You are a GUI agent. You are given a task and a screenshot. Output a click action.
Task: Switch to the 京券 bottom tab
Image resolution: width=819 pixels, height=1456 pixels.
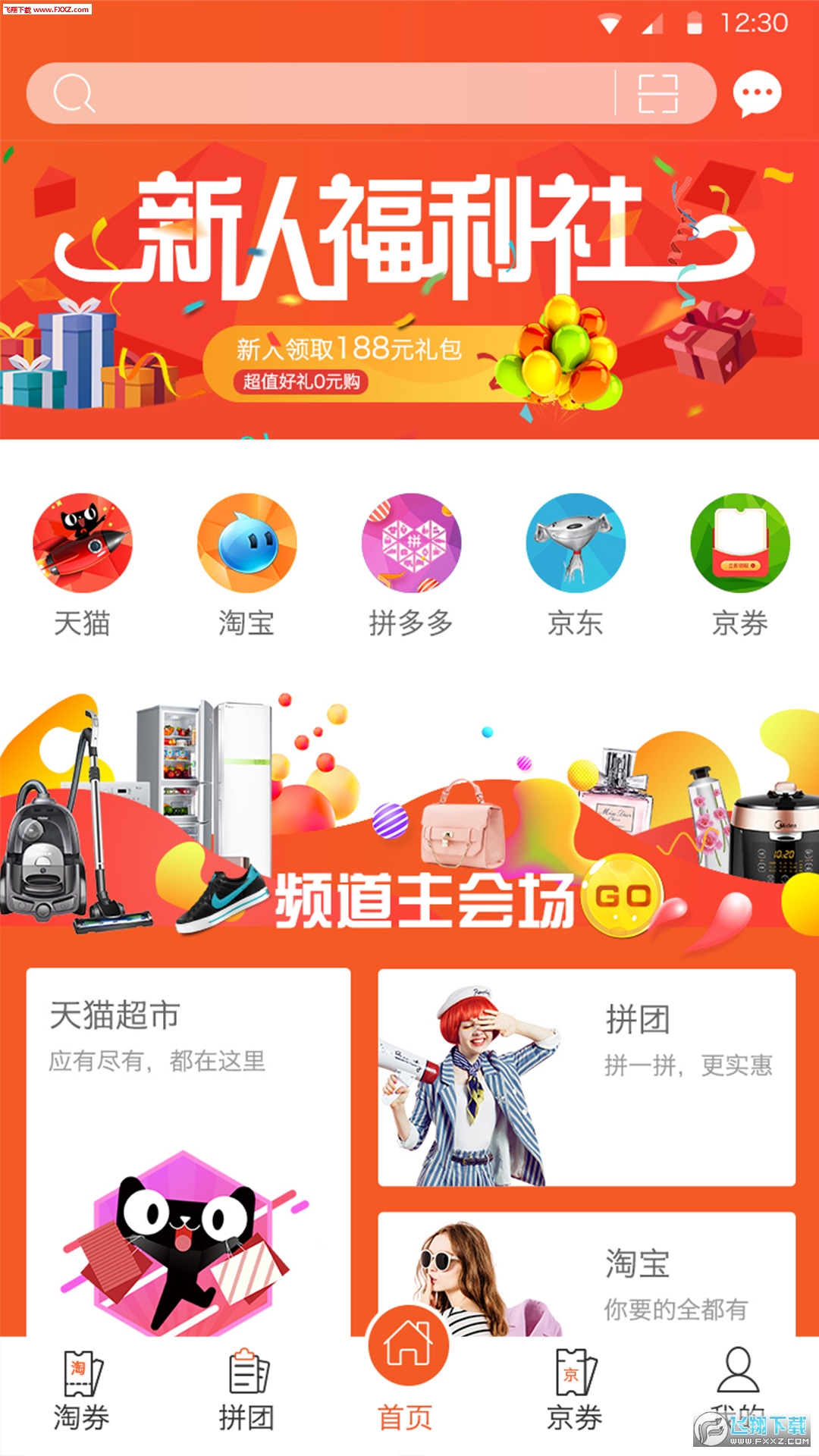click(575, 1392)
